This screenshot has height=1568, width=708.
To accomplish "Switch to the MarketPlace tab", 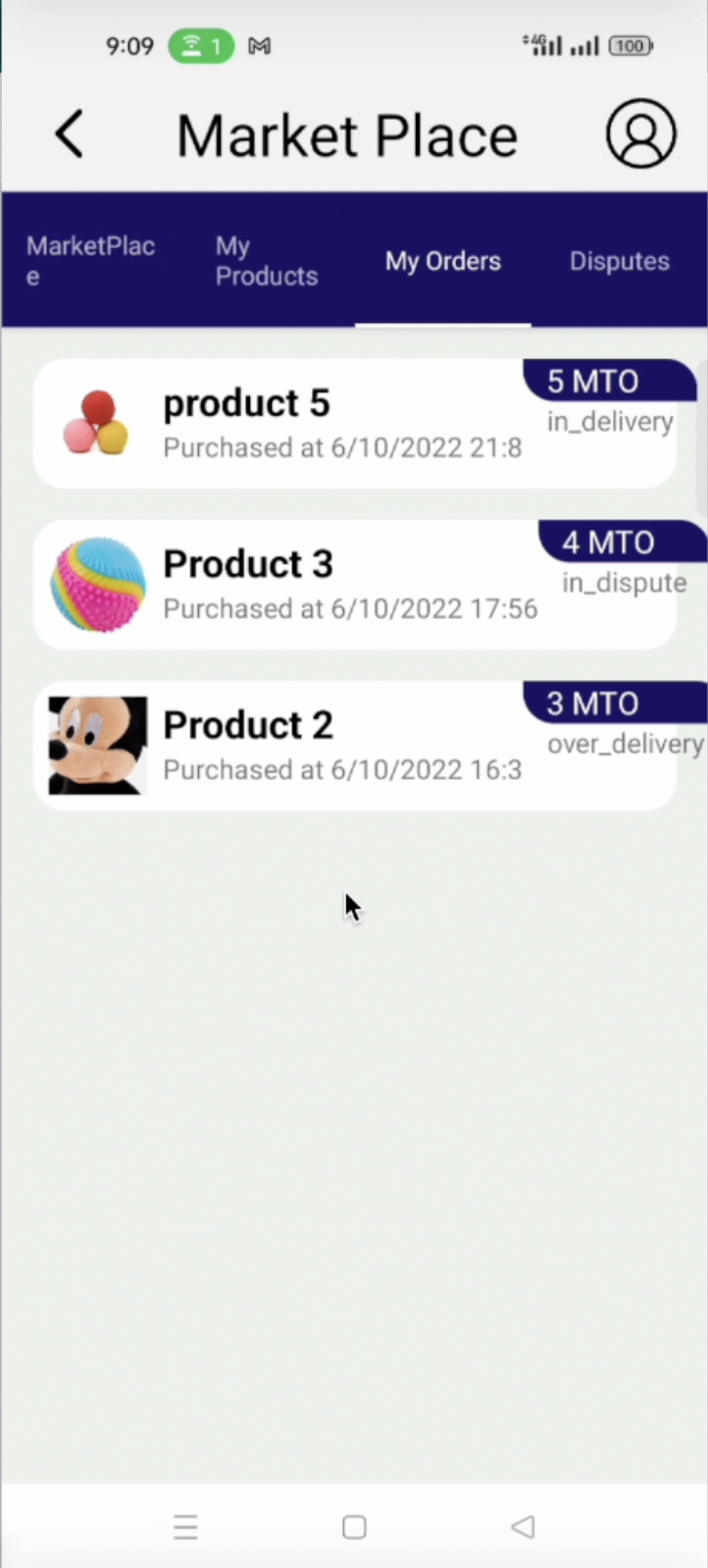I will 90,261.
